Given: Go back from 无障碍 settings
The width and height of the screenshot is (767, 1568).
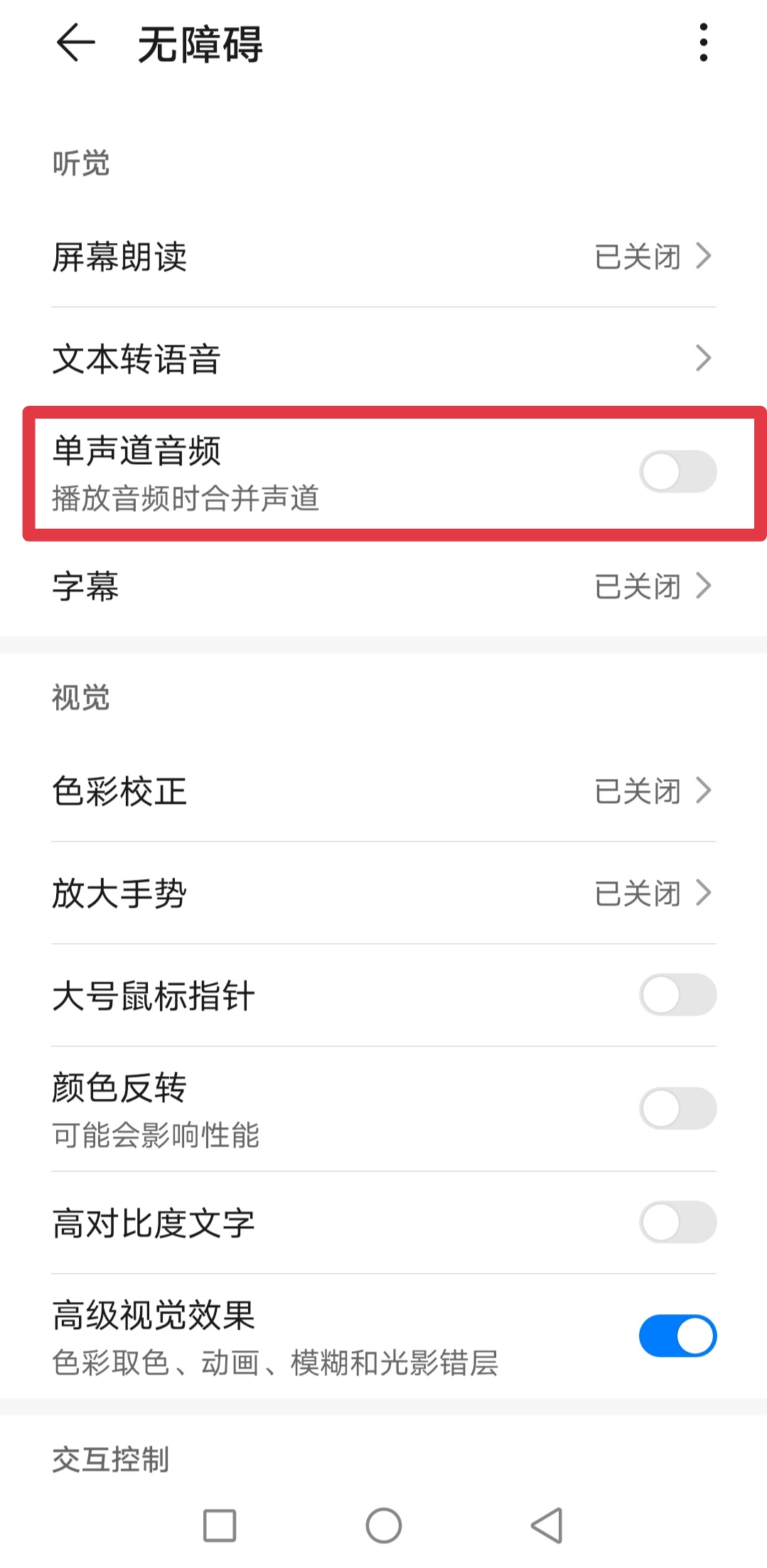Looking at the screenshot, I should [75, 43].
